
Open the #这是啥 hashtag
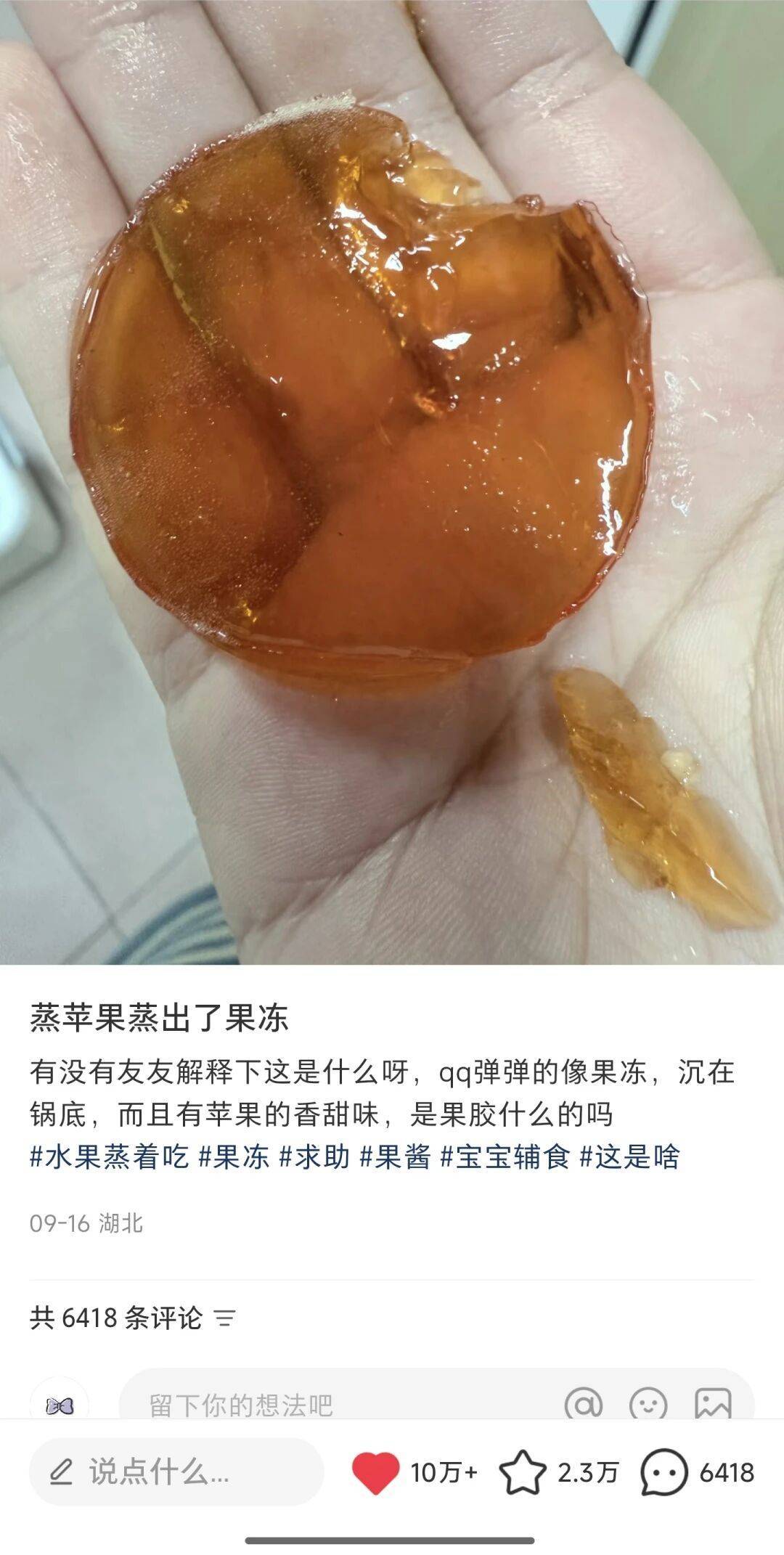629,1156
